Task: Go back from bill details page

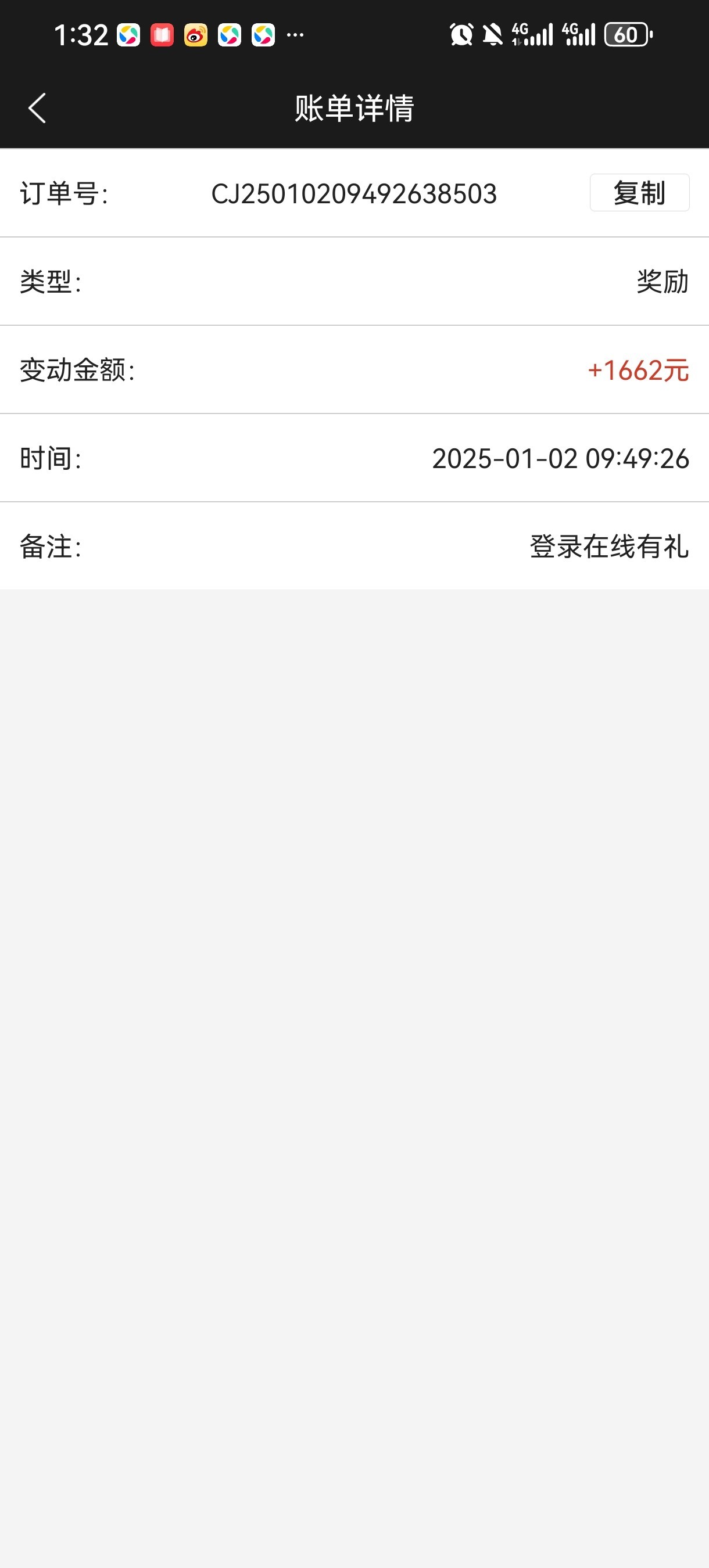Action: [37, 109]
